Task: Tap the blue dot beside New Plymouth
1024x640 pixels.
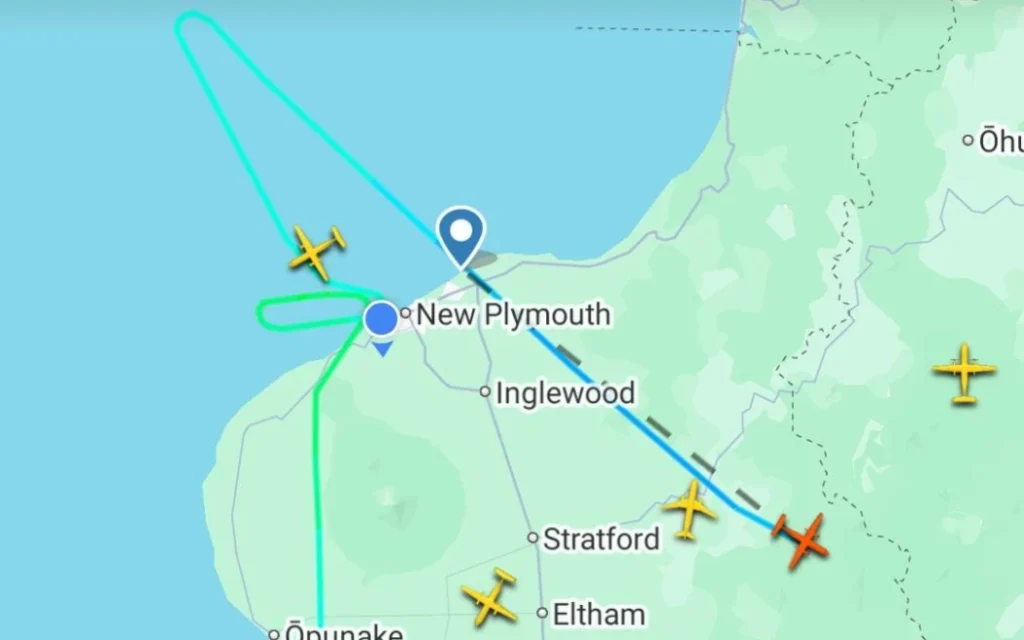Action: [381, 319]
